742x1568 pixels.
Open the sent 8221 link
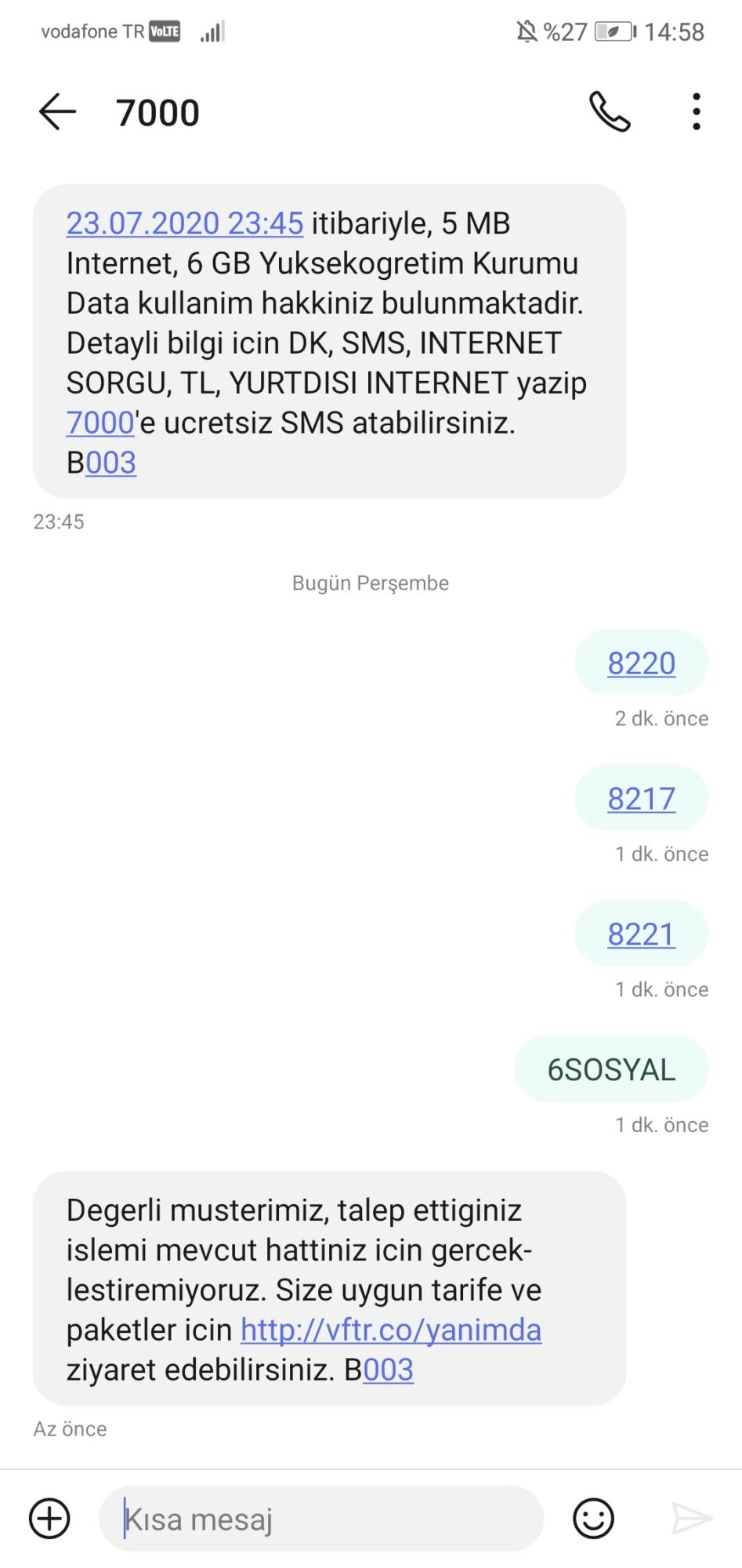point(641,935)
